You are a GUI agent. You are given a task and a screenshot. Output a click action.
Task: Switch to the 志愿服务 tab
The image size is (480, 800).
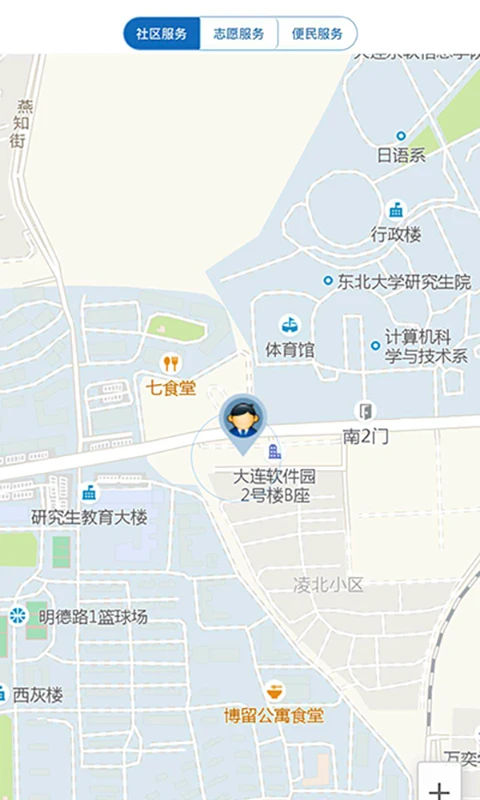pos(239,34)
